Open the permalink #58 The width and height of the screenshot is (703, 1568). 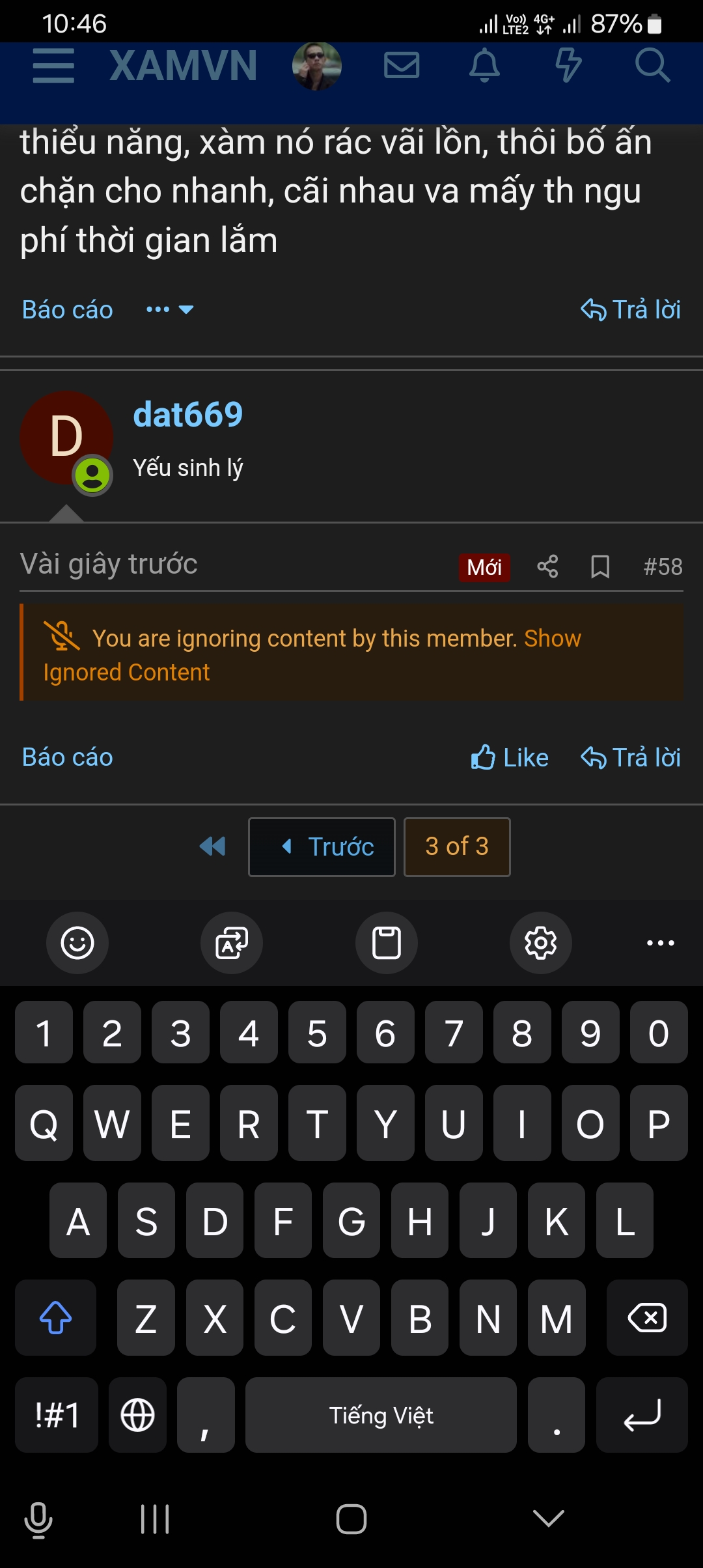663,567
